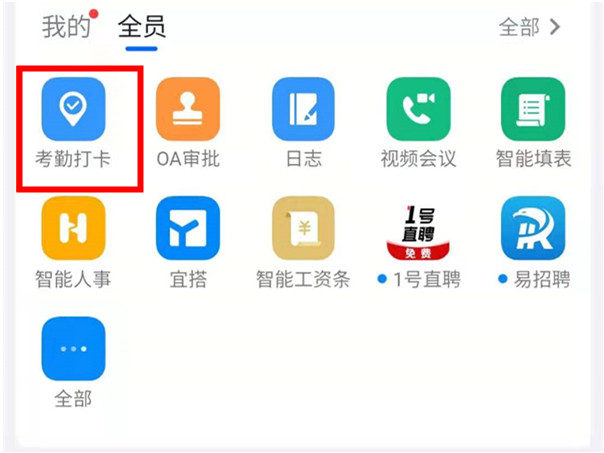Select the 全员 tab
Image resolution: width=604 pixels, height=453 pixels.
tap(141, 27)
